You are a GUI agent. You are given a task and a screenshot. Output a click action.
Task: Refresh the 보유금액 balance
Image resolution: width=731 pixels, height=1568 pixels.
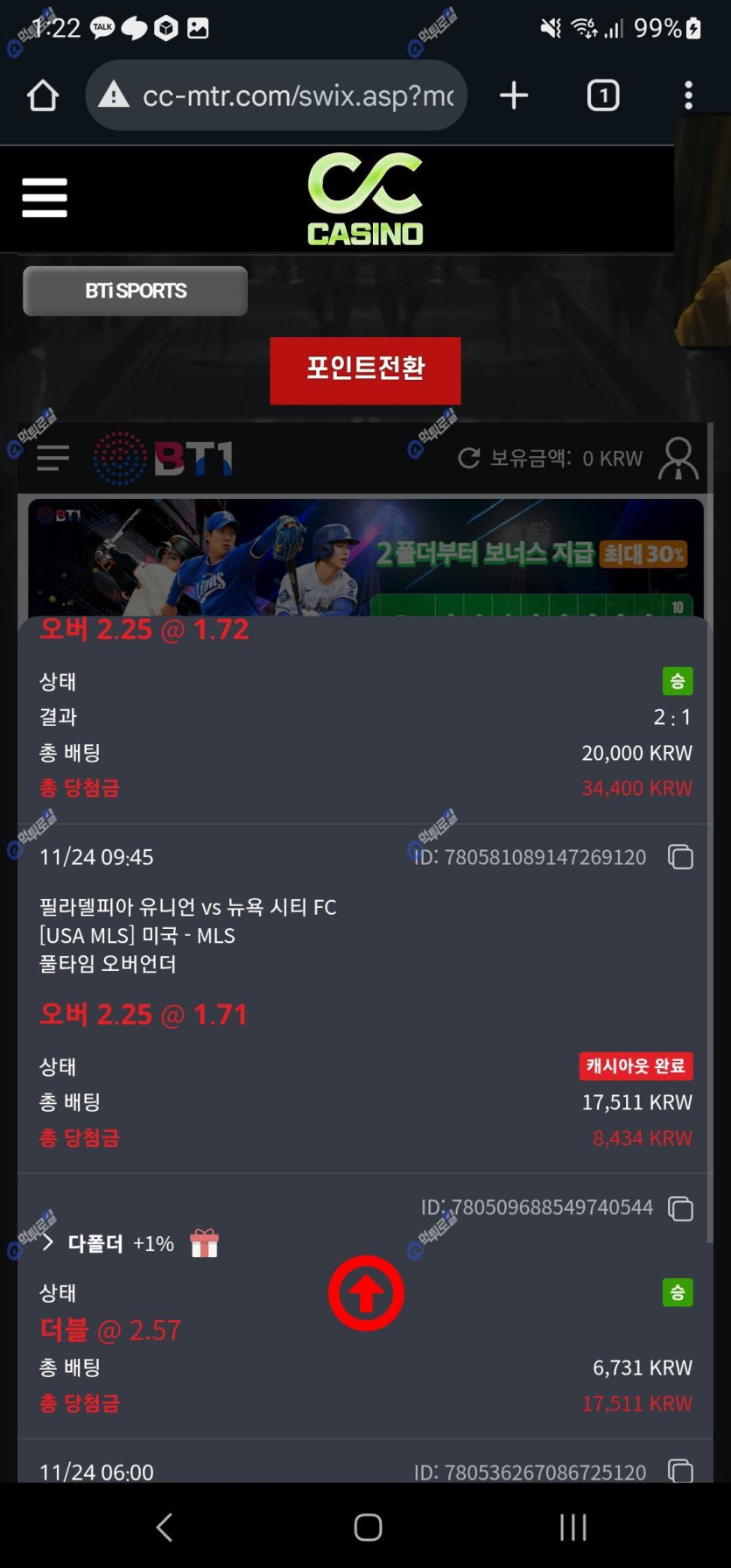[469, 458]
